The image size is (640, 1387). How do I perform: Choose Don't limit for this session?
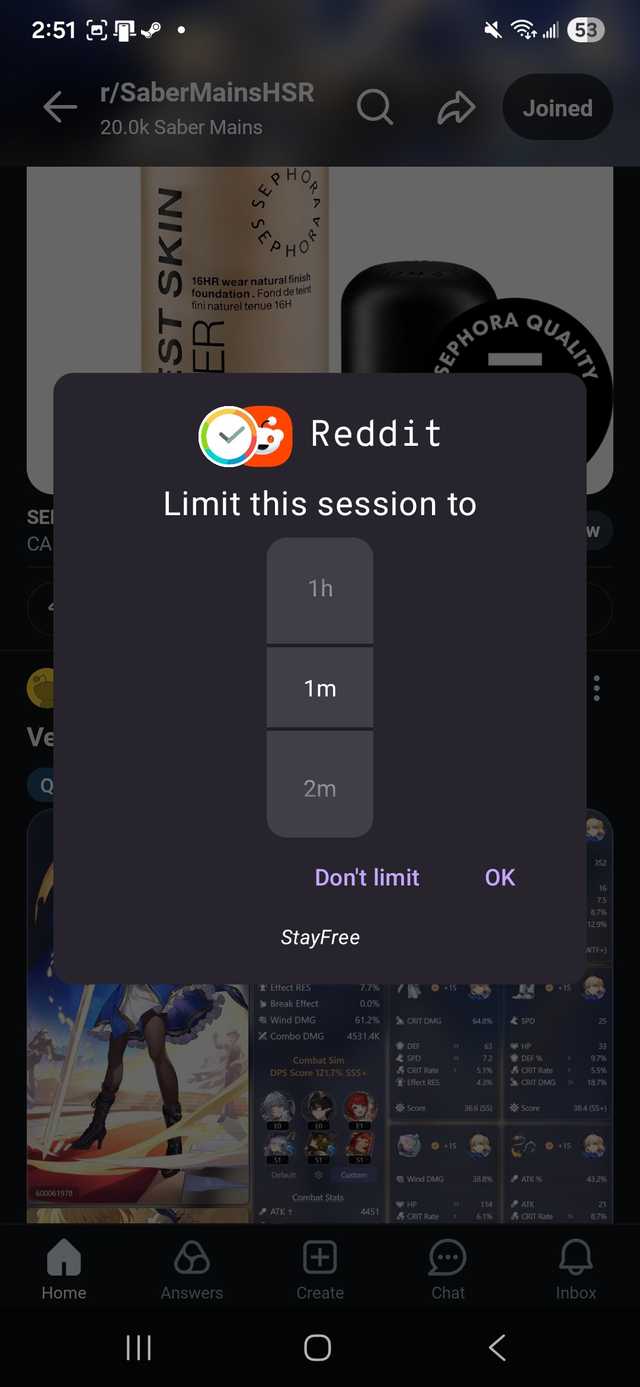367,877
